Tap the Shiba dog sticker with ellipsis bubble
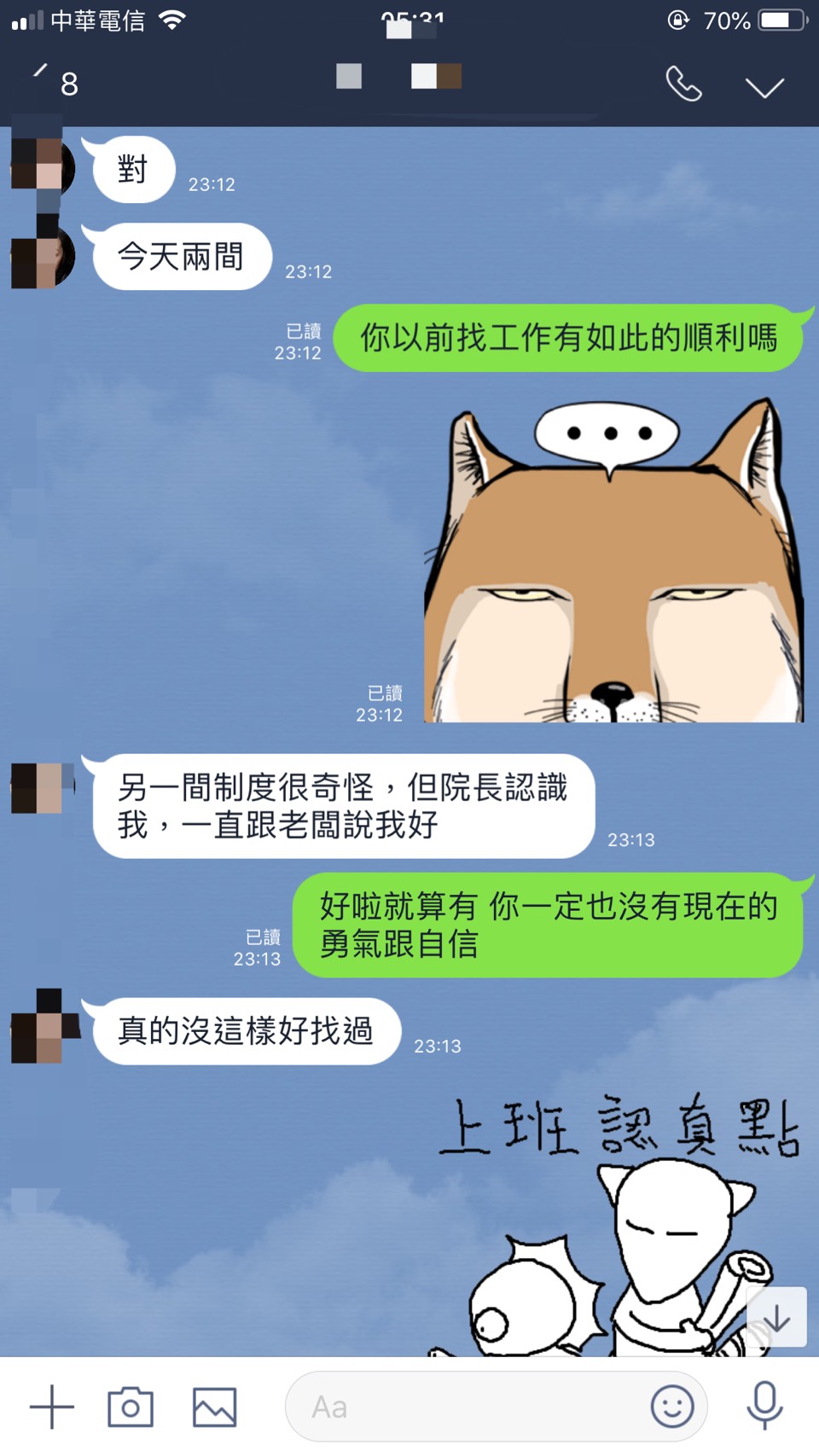Viewport: 819px width, 1456px height. (613, 563)
